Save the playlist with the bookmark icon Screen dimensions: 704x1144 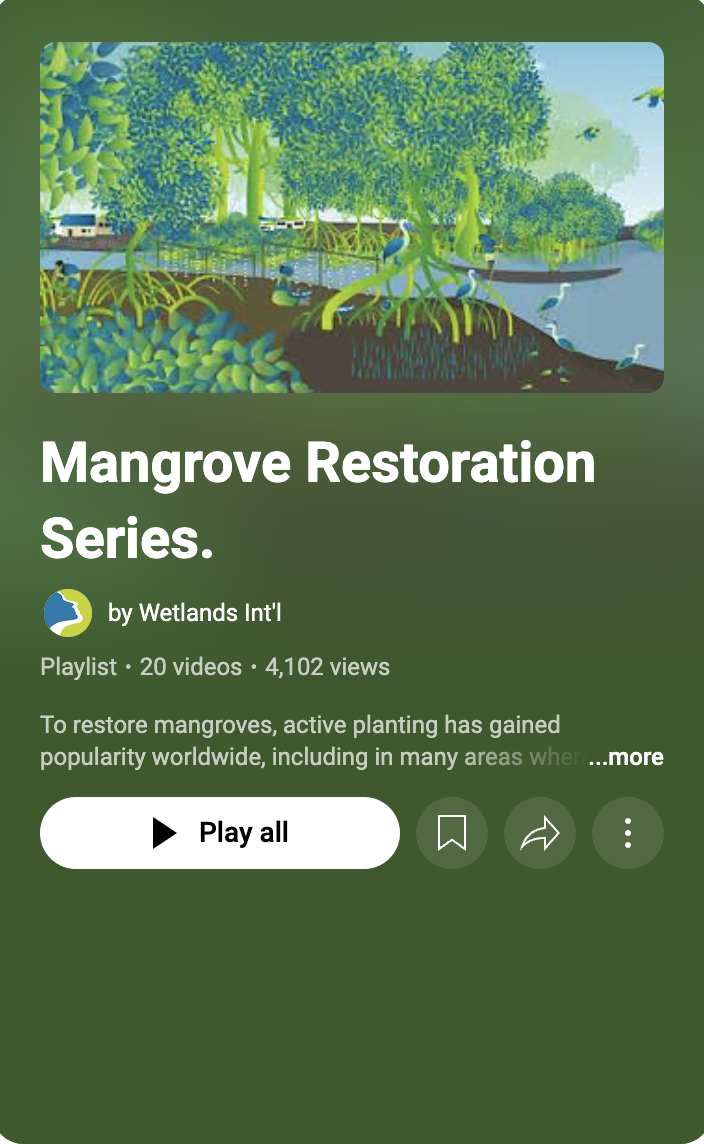(452, 832)
